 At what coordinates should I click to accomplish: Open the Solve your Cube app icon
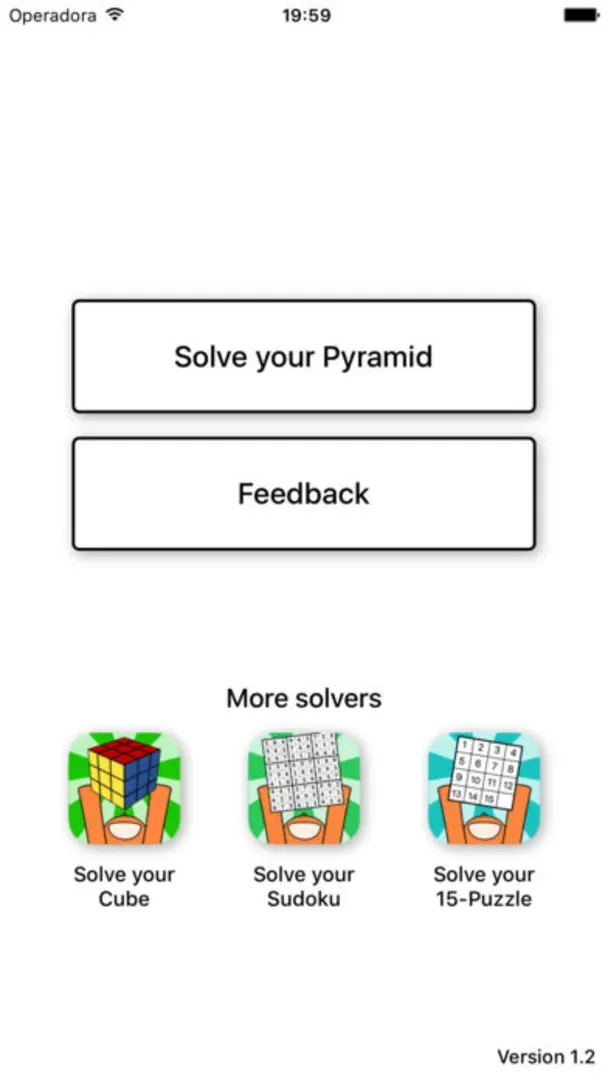click(x=124, y=788)
